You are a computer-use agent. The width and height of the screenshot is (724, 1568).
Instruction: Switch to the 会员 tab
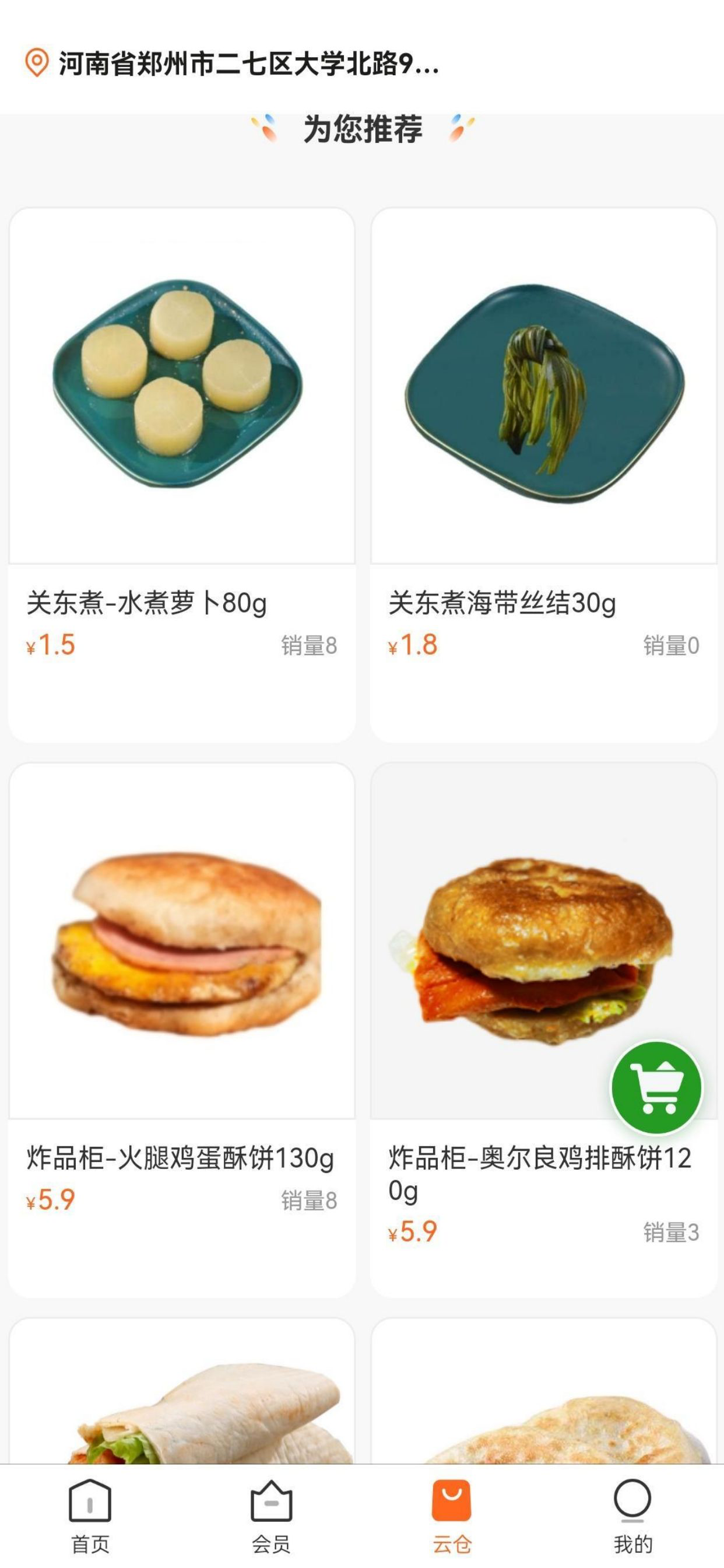click(x=271, y=1515)
